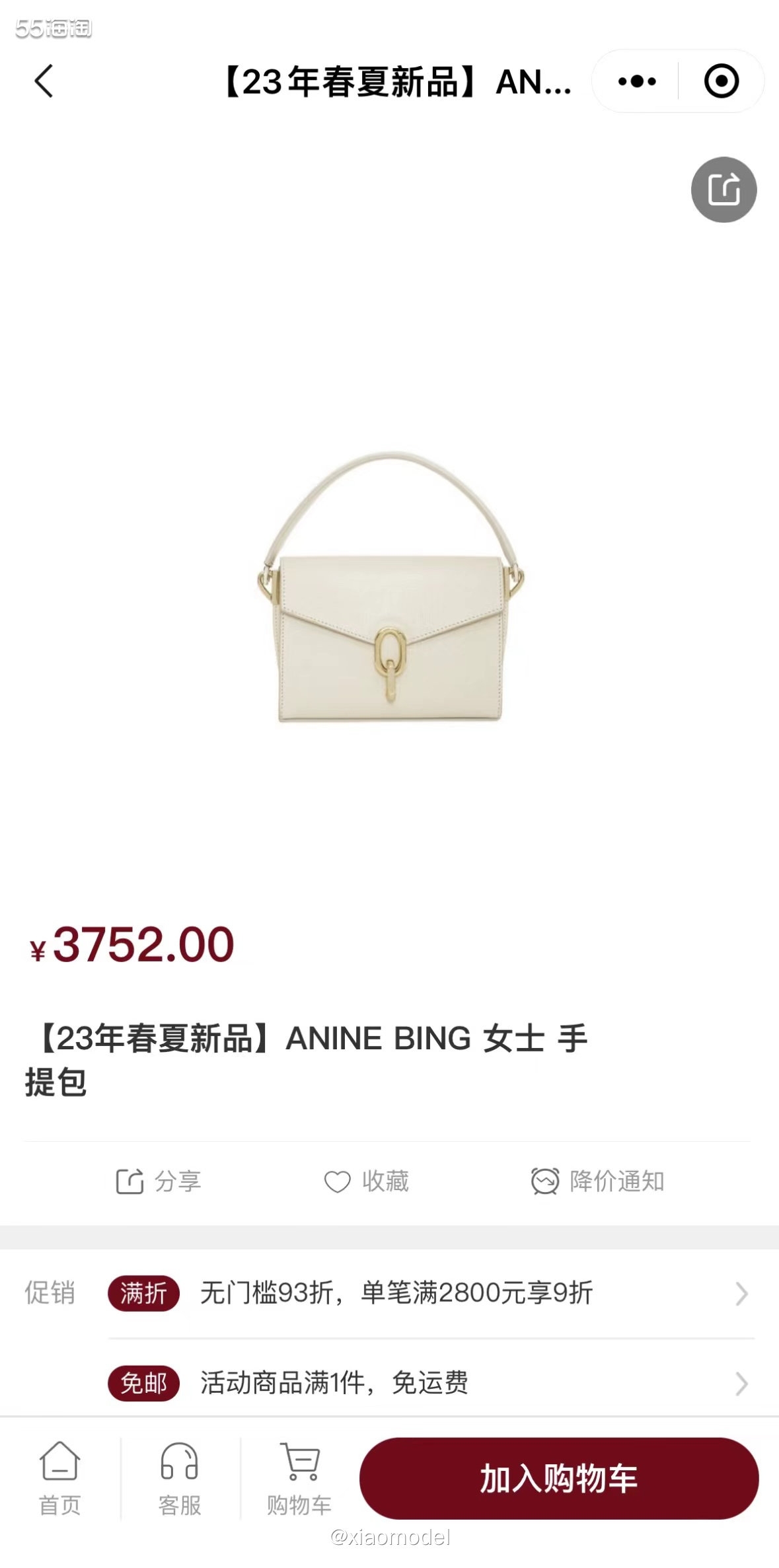779x1568 pixels.
Task: Open the mini program three-dot menu
Action: point(636,81)
